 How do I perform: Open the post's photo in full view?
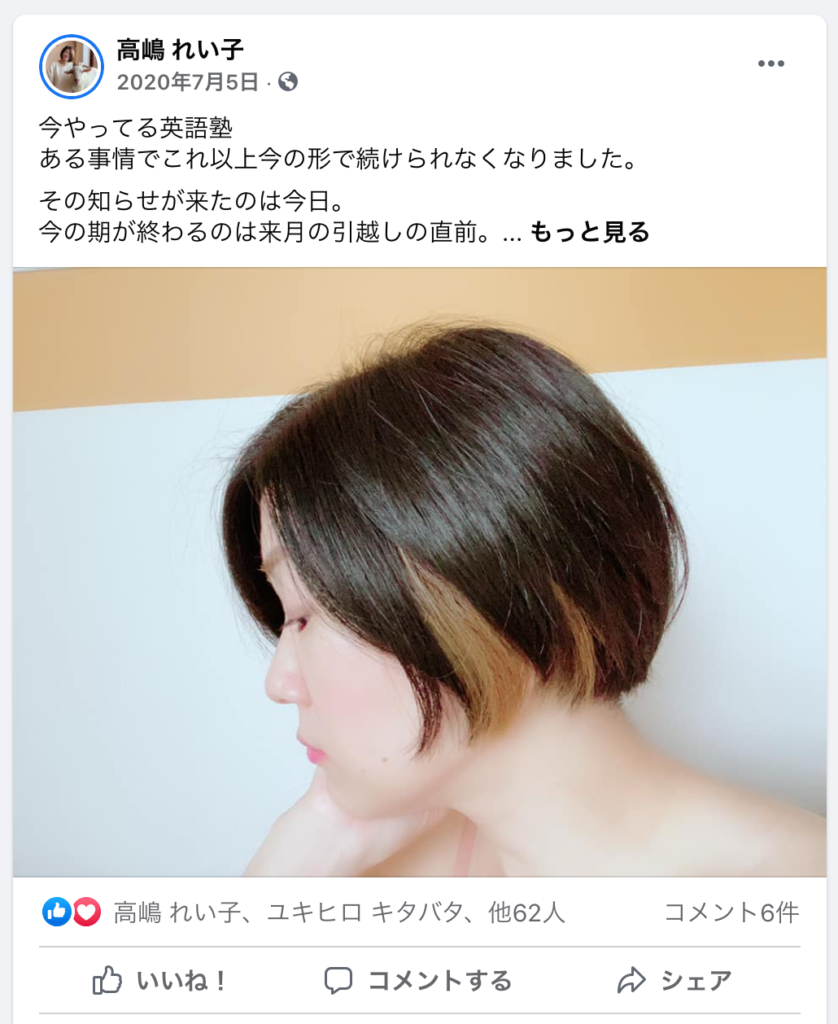[419, 572]
